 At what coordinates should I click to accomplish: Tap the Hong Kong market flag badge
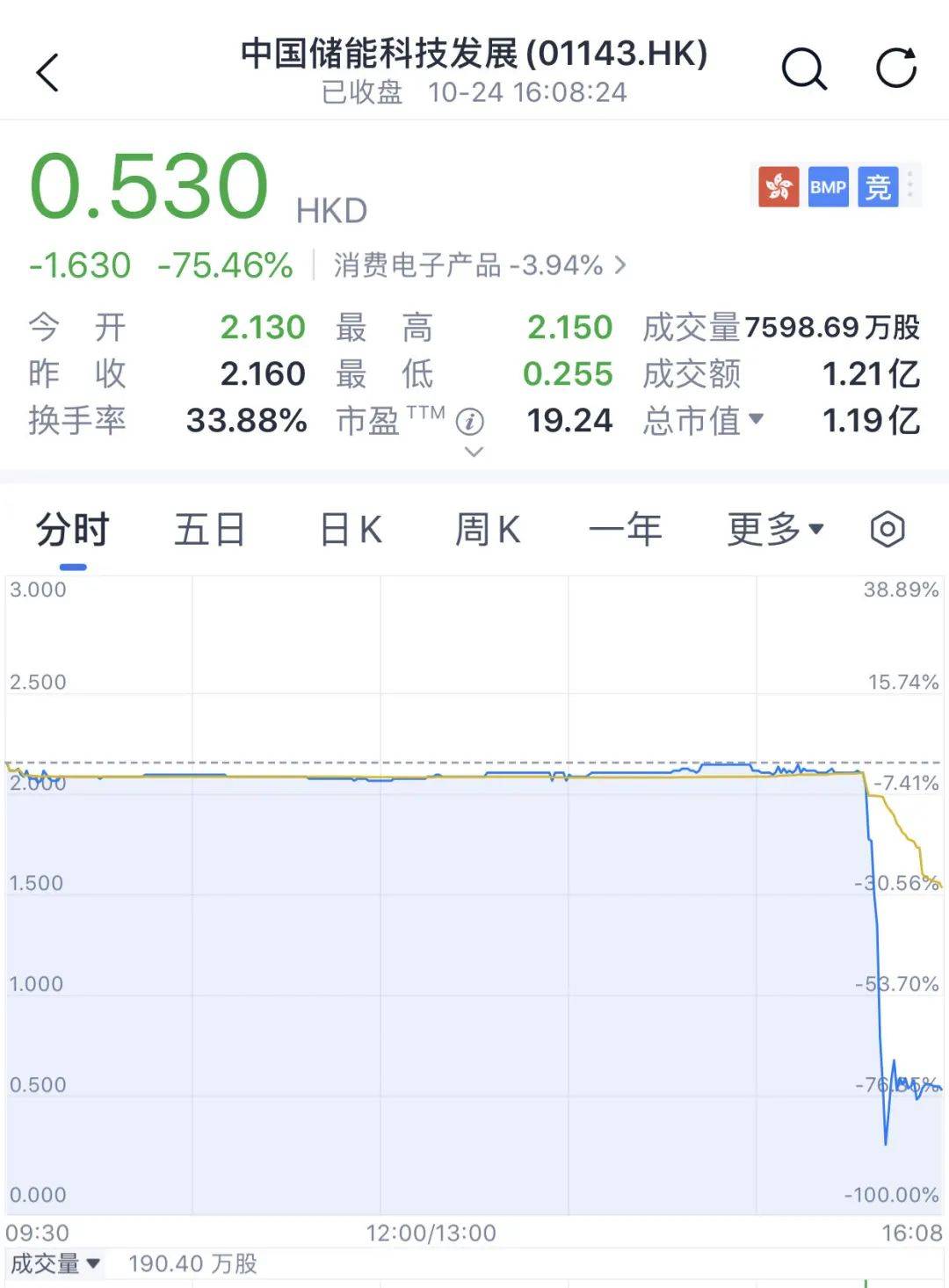point(780,187)
